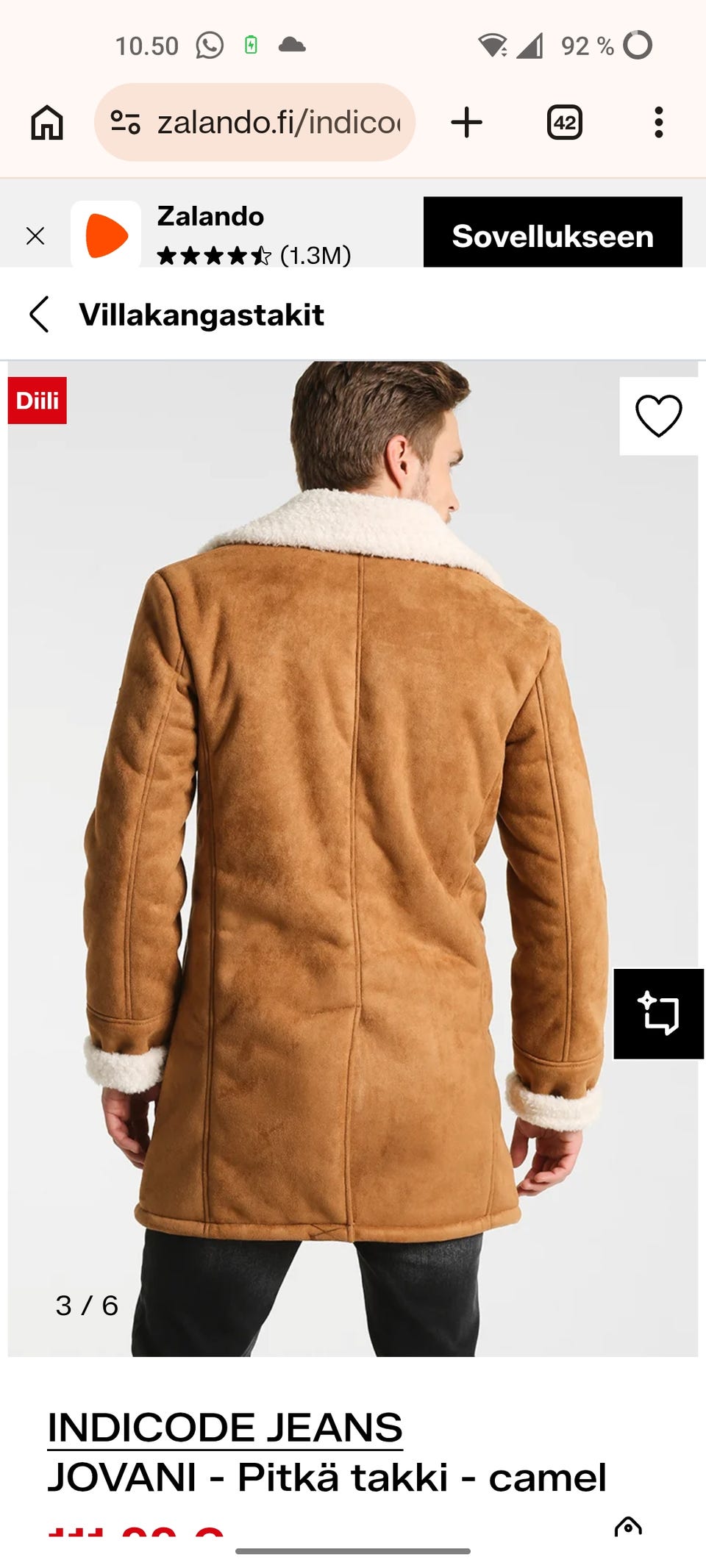Tap the zalando.fi address bar

tap(254, 122)
